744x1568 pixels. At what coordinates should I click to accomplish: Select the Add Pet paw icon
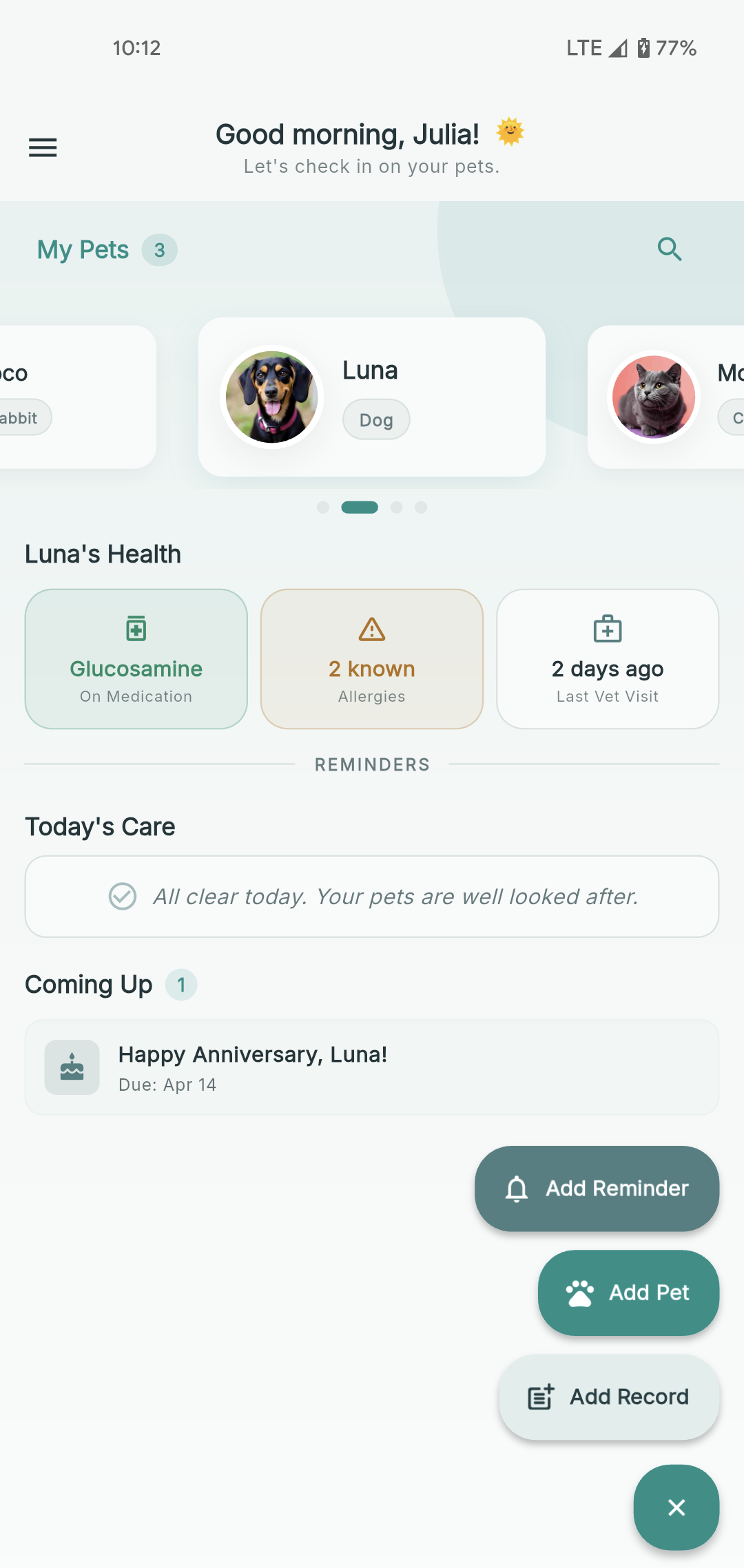point(579,1292)
